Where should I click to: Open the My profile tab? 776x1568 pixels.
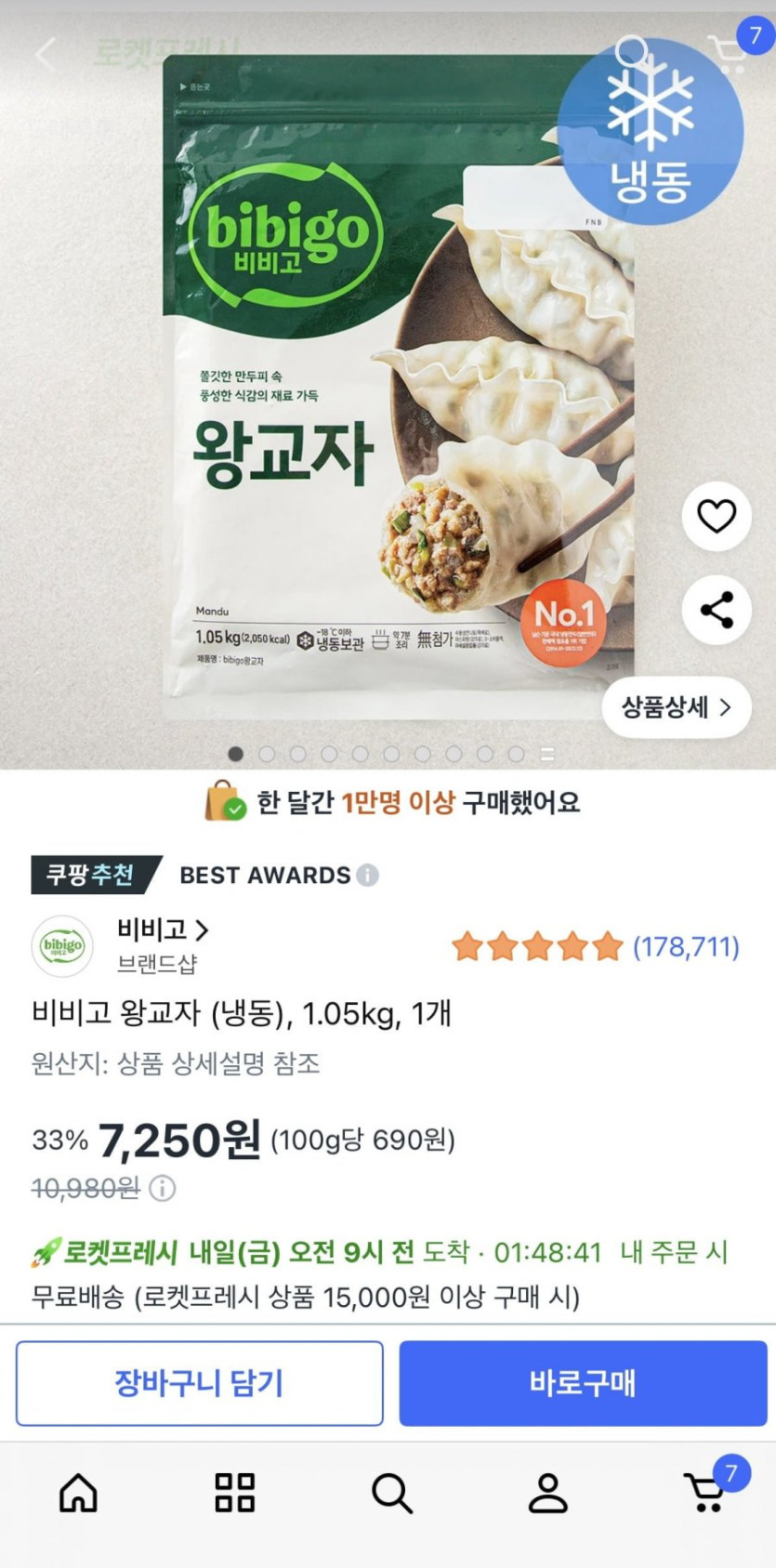pyautogui.click(x=548, y=1493)
